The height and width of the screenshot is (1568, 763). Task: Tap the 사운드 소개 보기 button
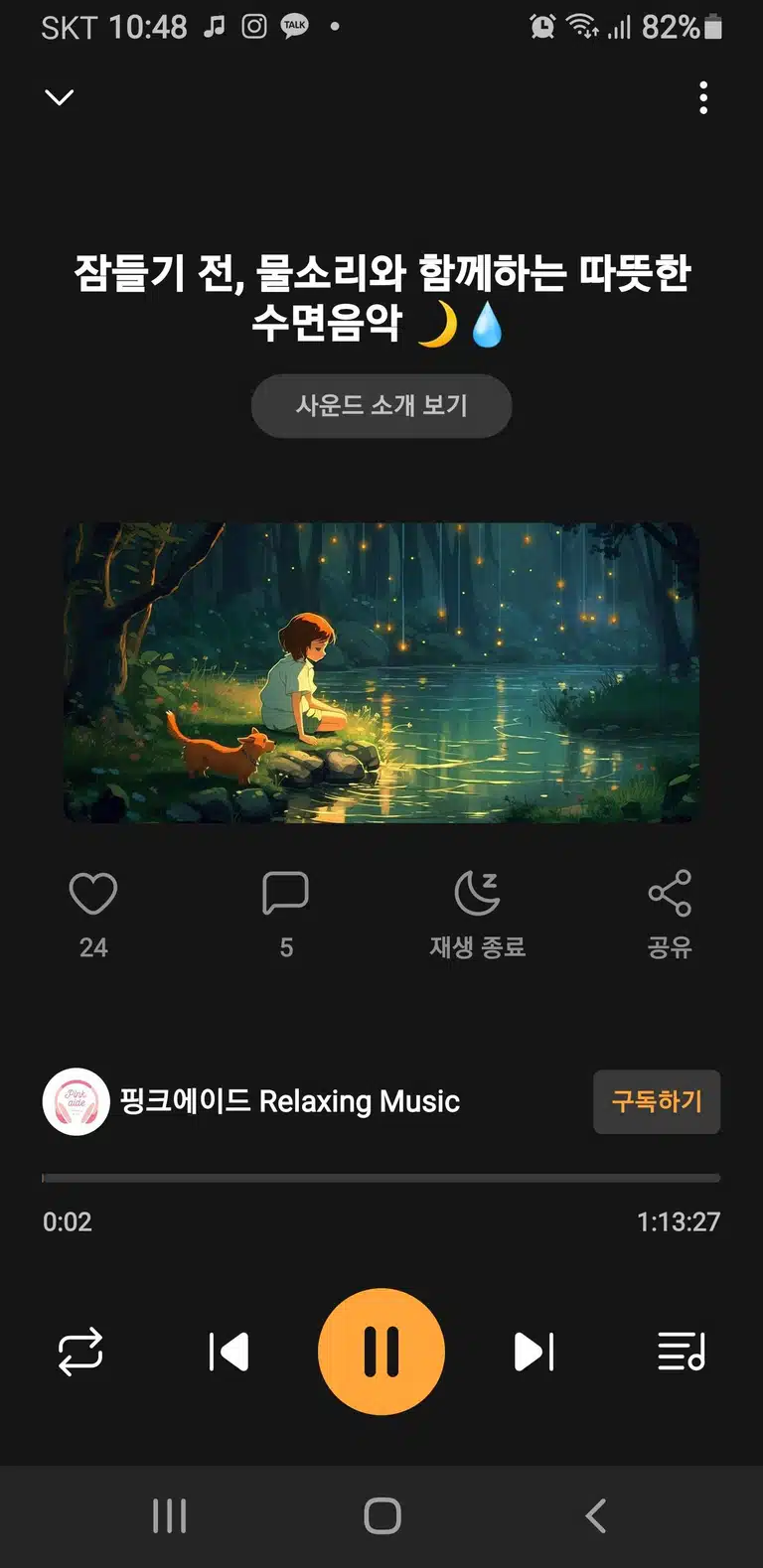[x=381, y=405]
